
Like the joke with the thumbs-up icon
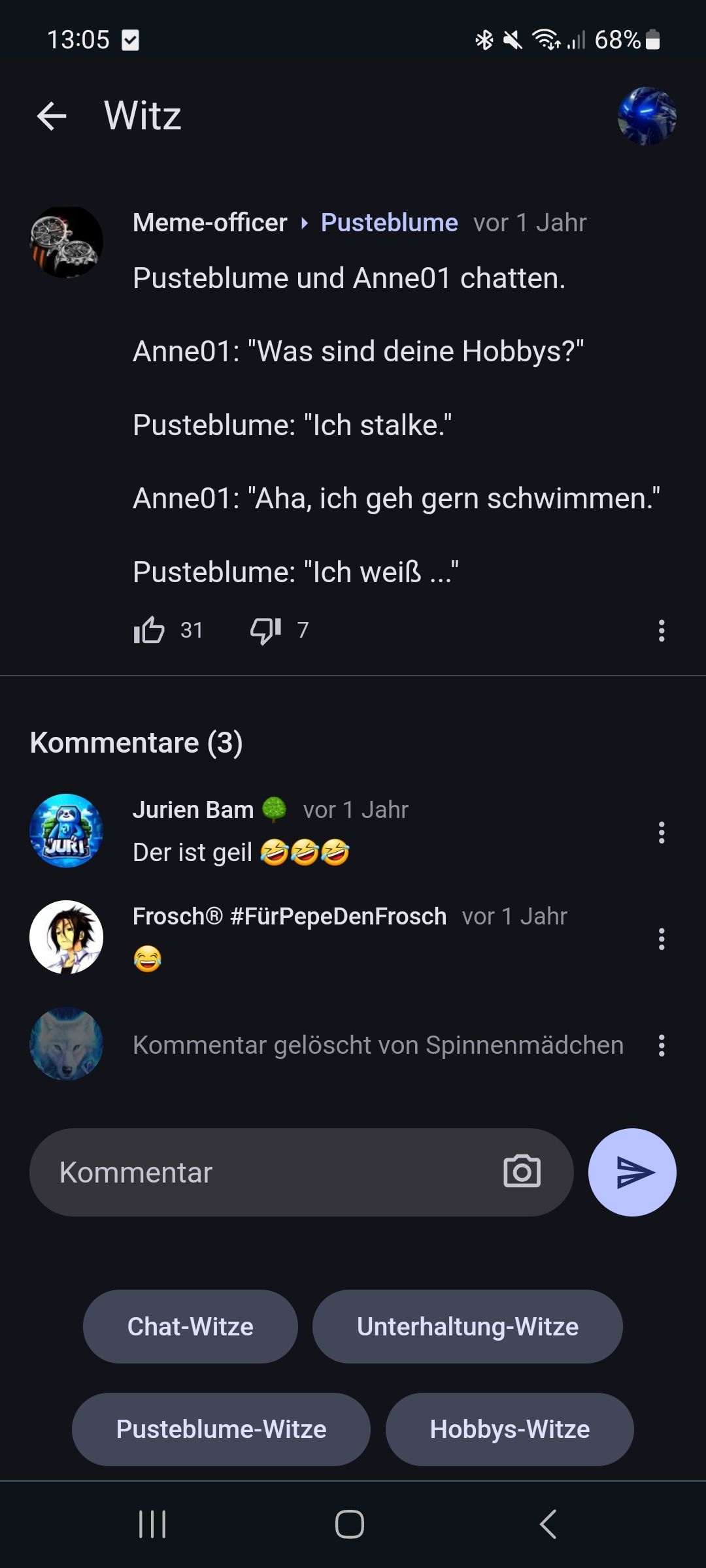(x=150, y=630)
